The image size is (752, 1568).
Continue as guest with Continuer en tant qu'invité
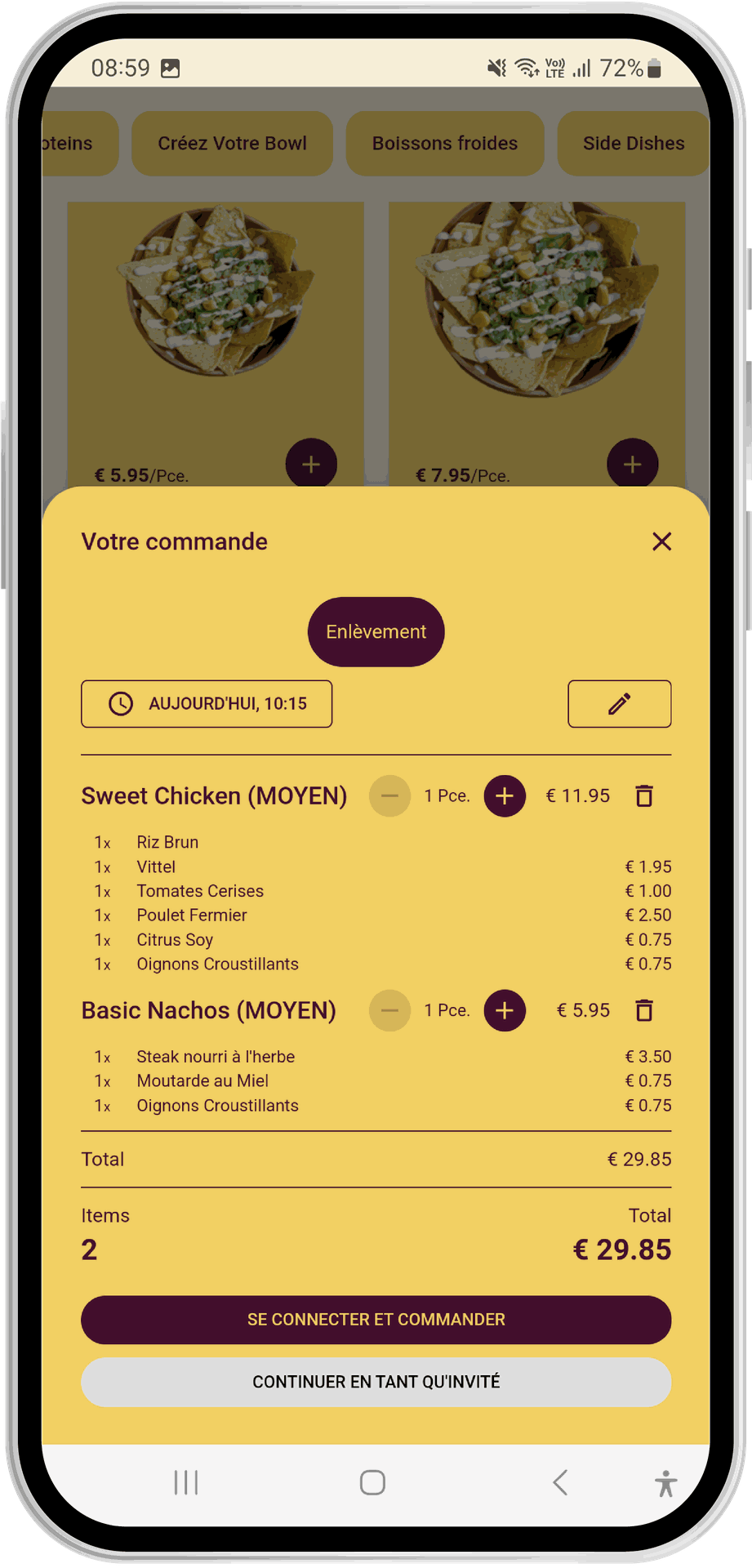point(376,1382)
